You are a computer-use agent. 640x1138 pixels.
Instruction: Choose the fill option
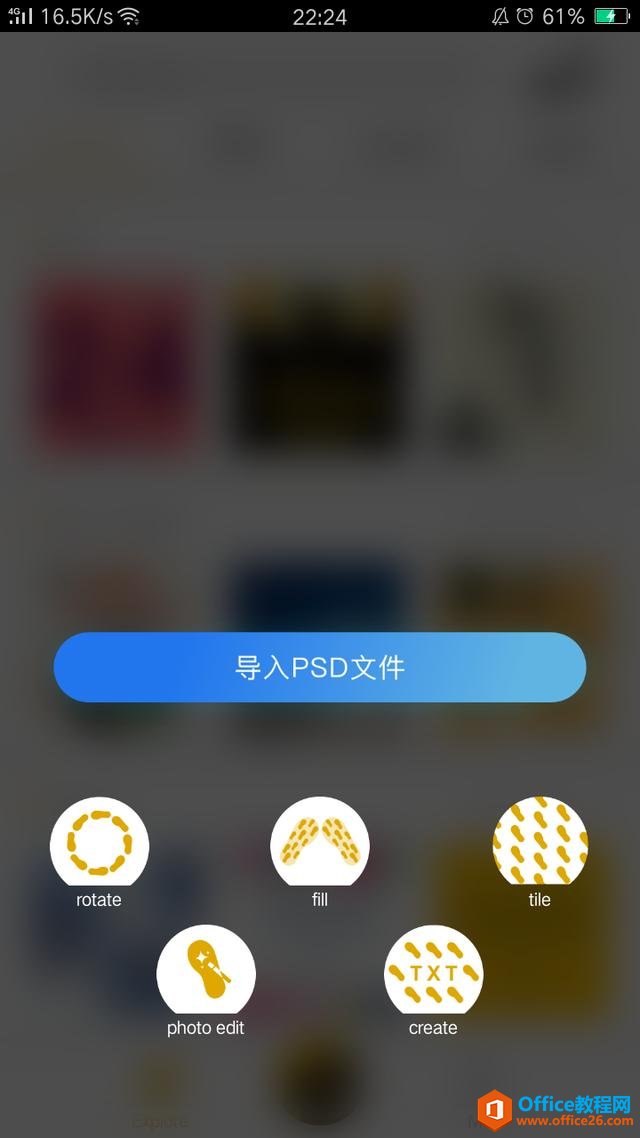pyautogui.click(x=320, y=845)
